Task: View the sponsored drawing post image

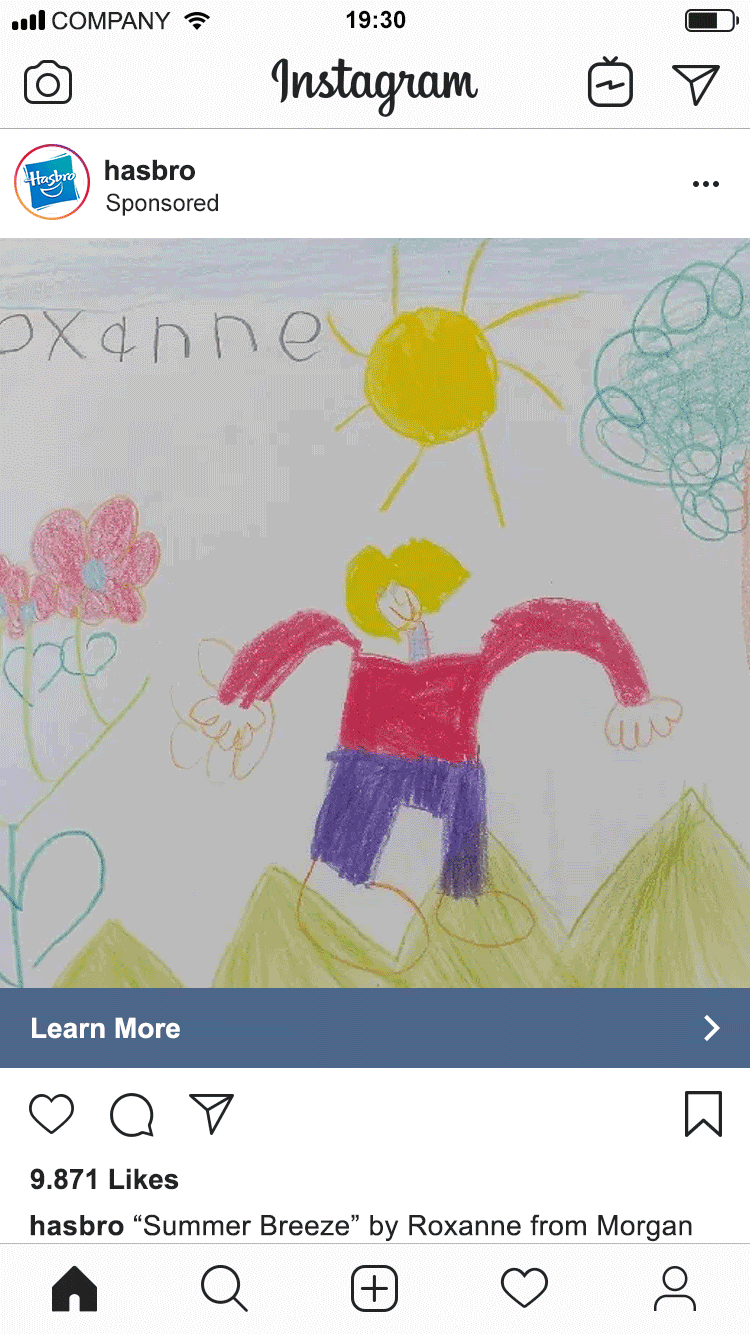Action: click(375, 613)
